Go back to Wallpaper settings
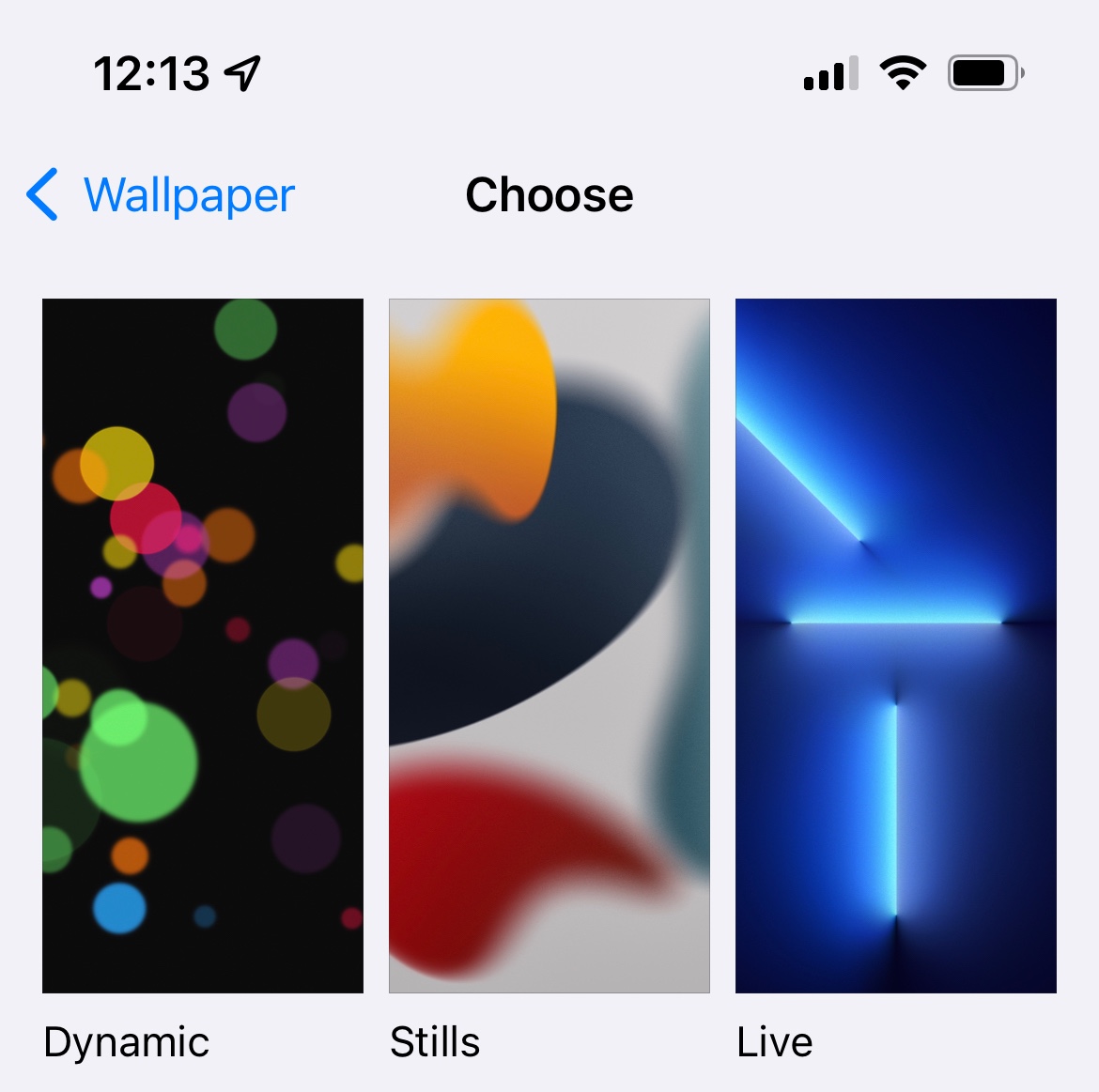 click(x=160, y=195)
